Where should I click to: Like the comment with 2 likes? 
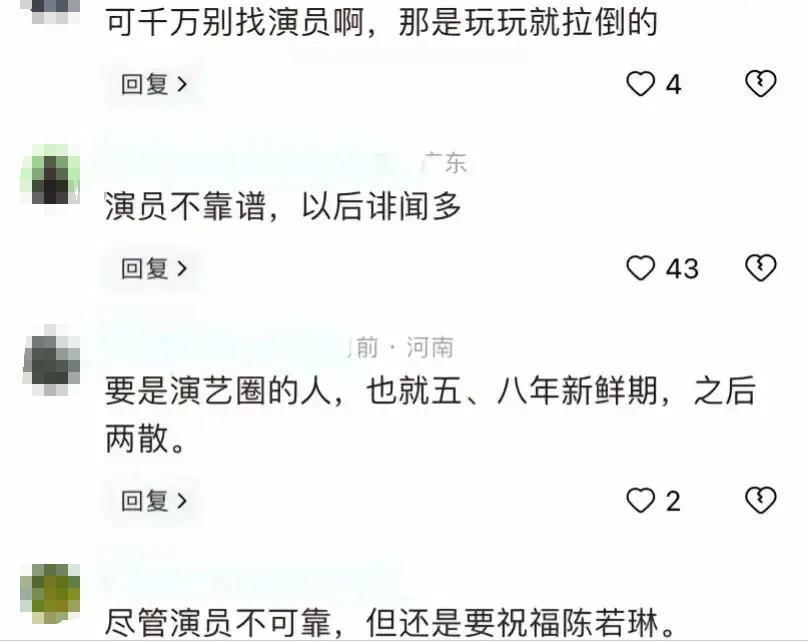click(x=640, y=500)
